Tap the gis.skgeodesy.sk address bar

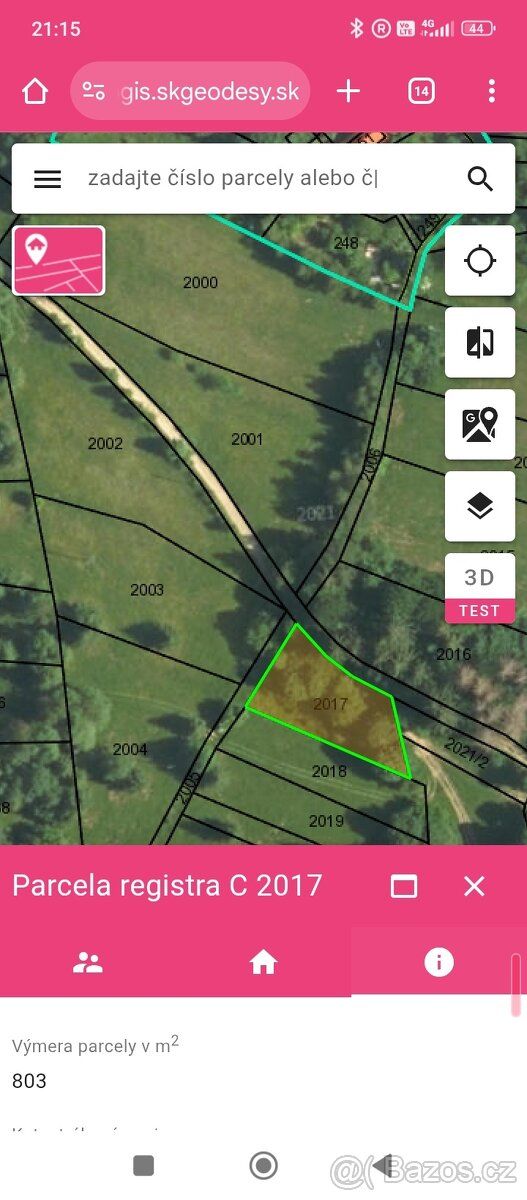[x=190, y=92]
